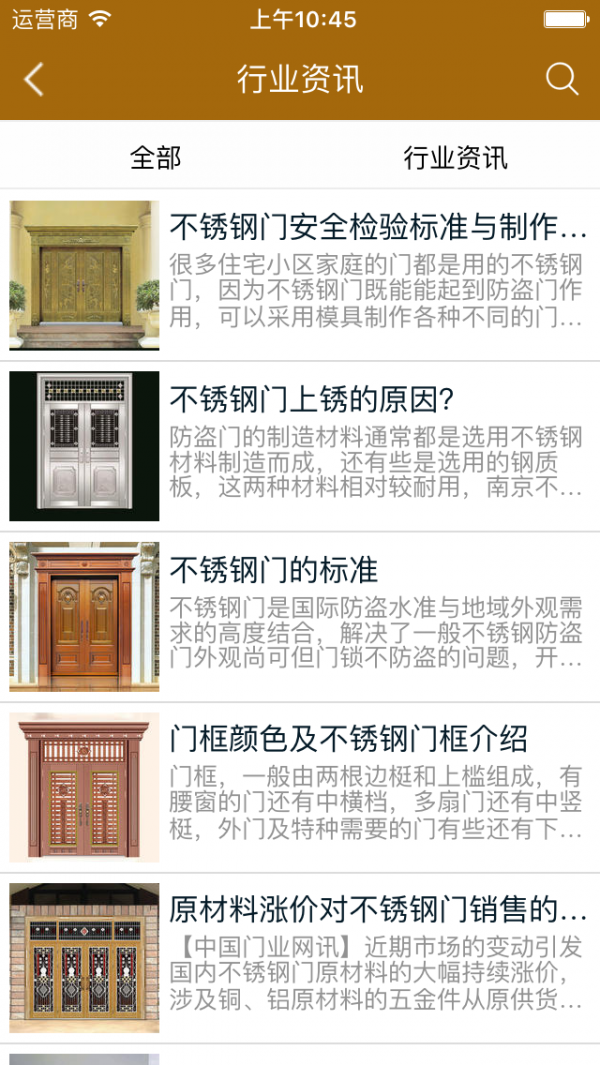Open article 原材料涨价对不锈钢门销售的
The width and height of the screenshot is (600, 1065).
point(377,910)
